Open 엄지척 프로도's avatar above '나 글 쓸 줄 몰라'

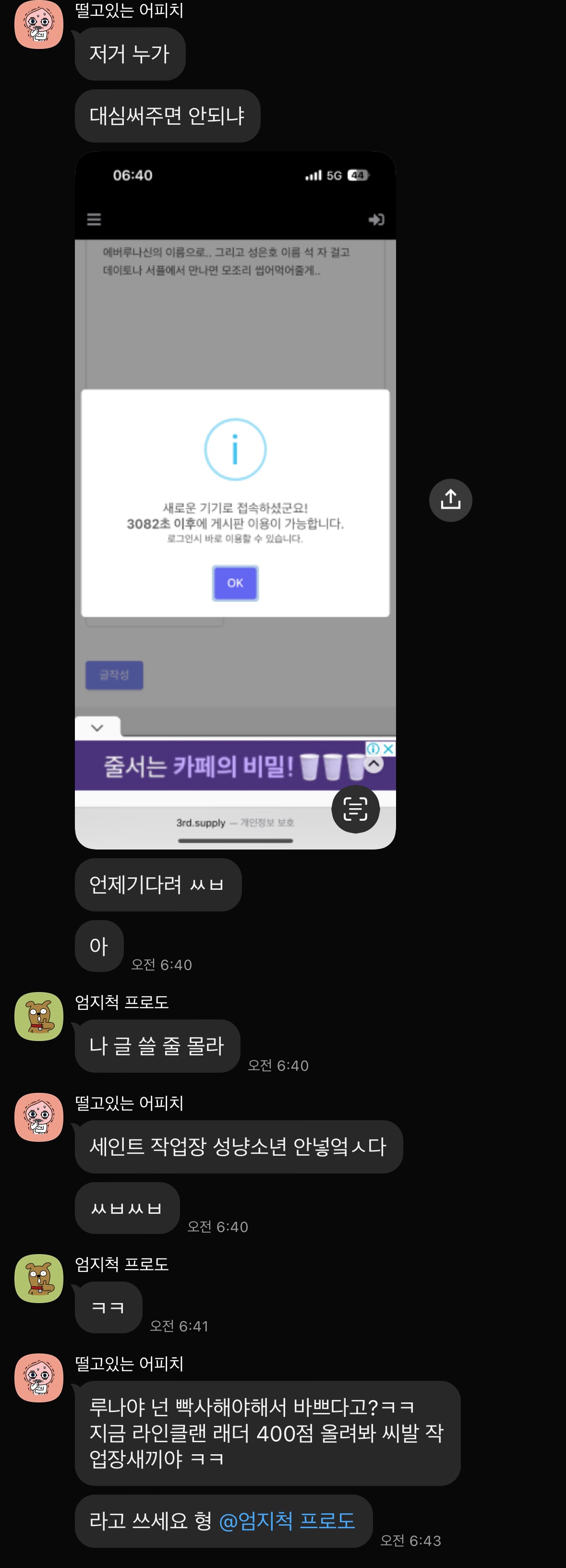pos(39,1017)
